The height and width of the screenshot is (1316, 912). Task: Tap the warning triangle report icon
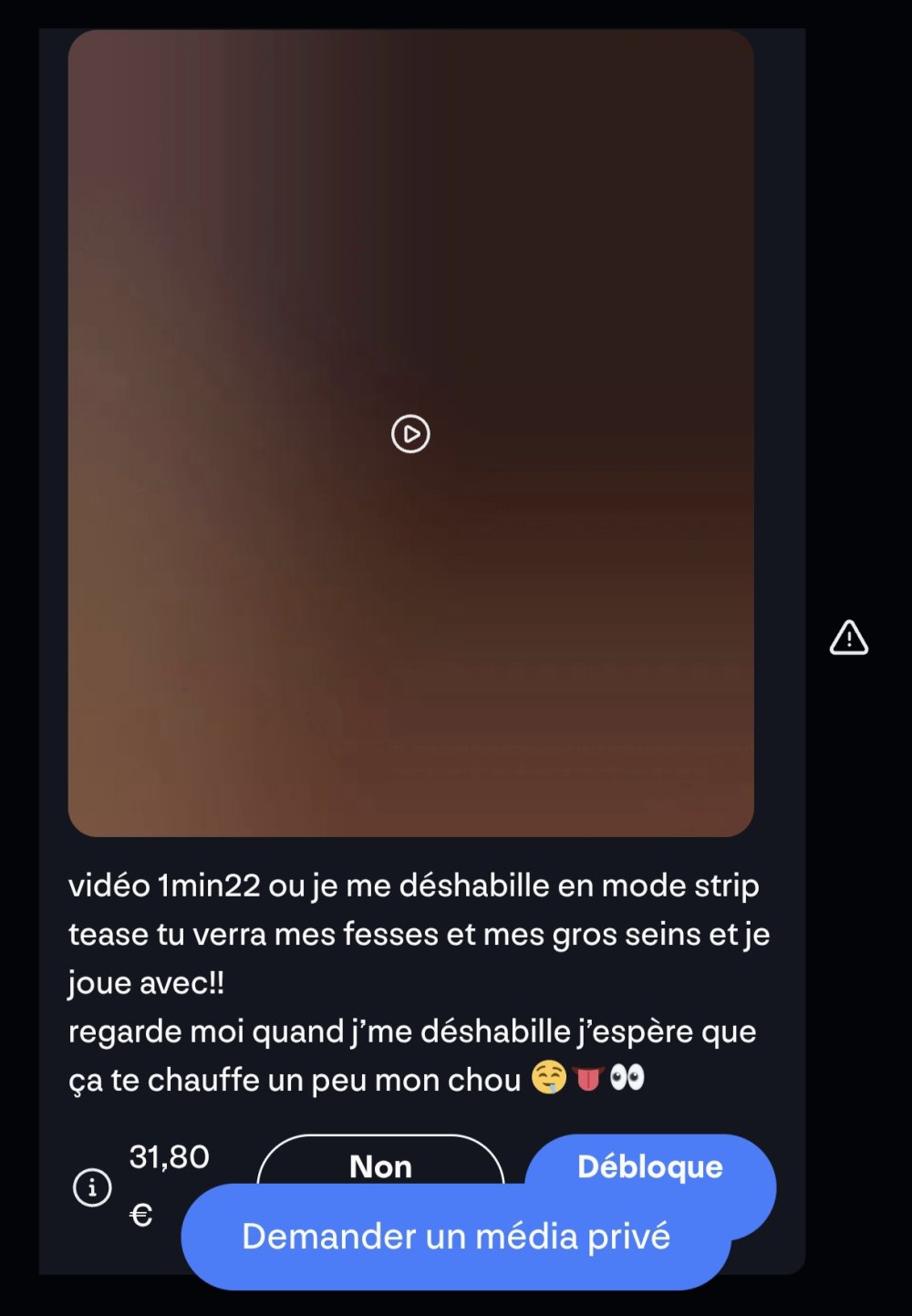tap(848, 637)
